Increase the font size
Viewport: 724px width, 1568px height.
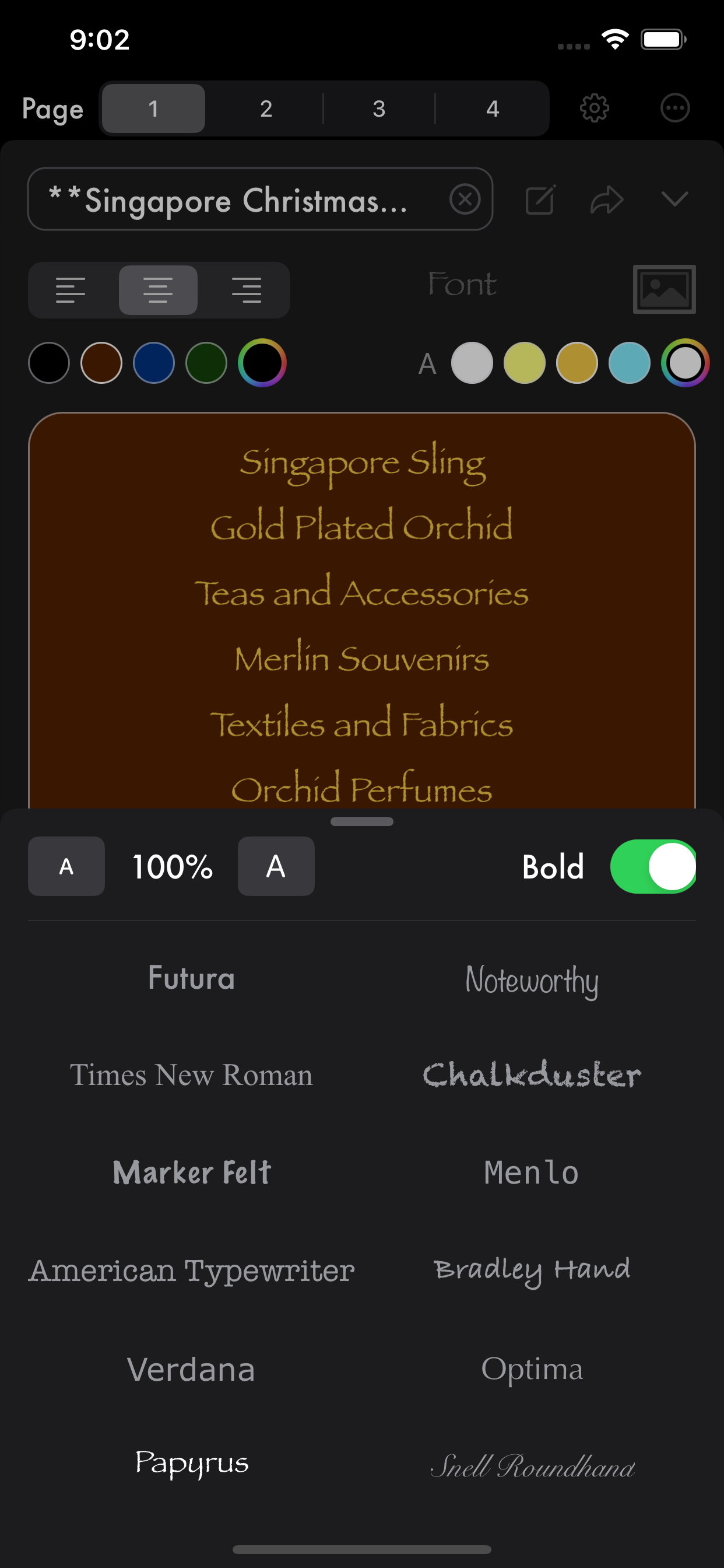click(276, 866)
